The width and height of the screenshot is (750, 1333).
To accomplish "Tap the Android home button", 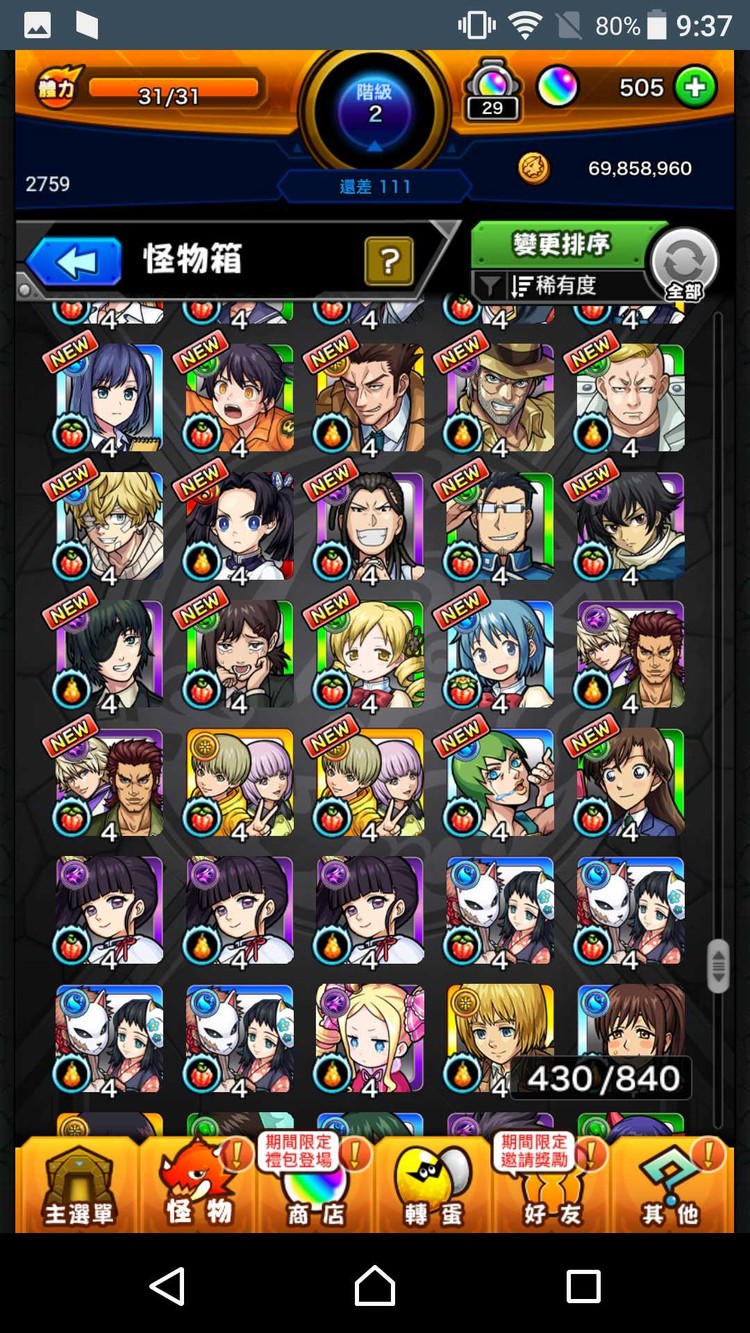I will click(x=375, y=1285).
